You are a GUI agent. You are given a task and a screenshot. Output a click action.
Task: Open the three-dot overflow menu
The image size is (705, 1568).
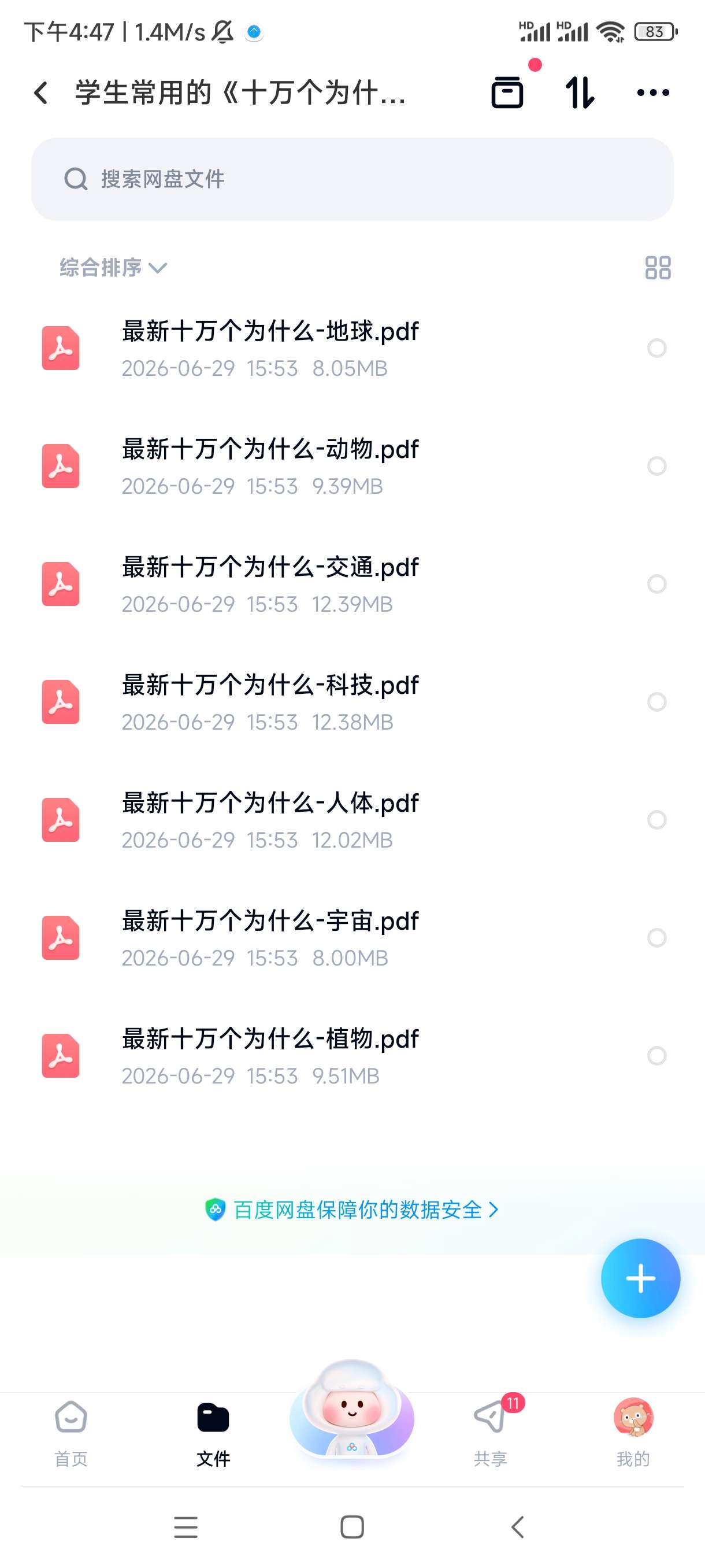click(x=654, y=93)
